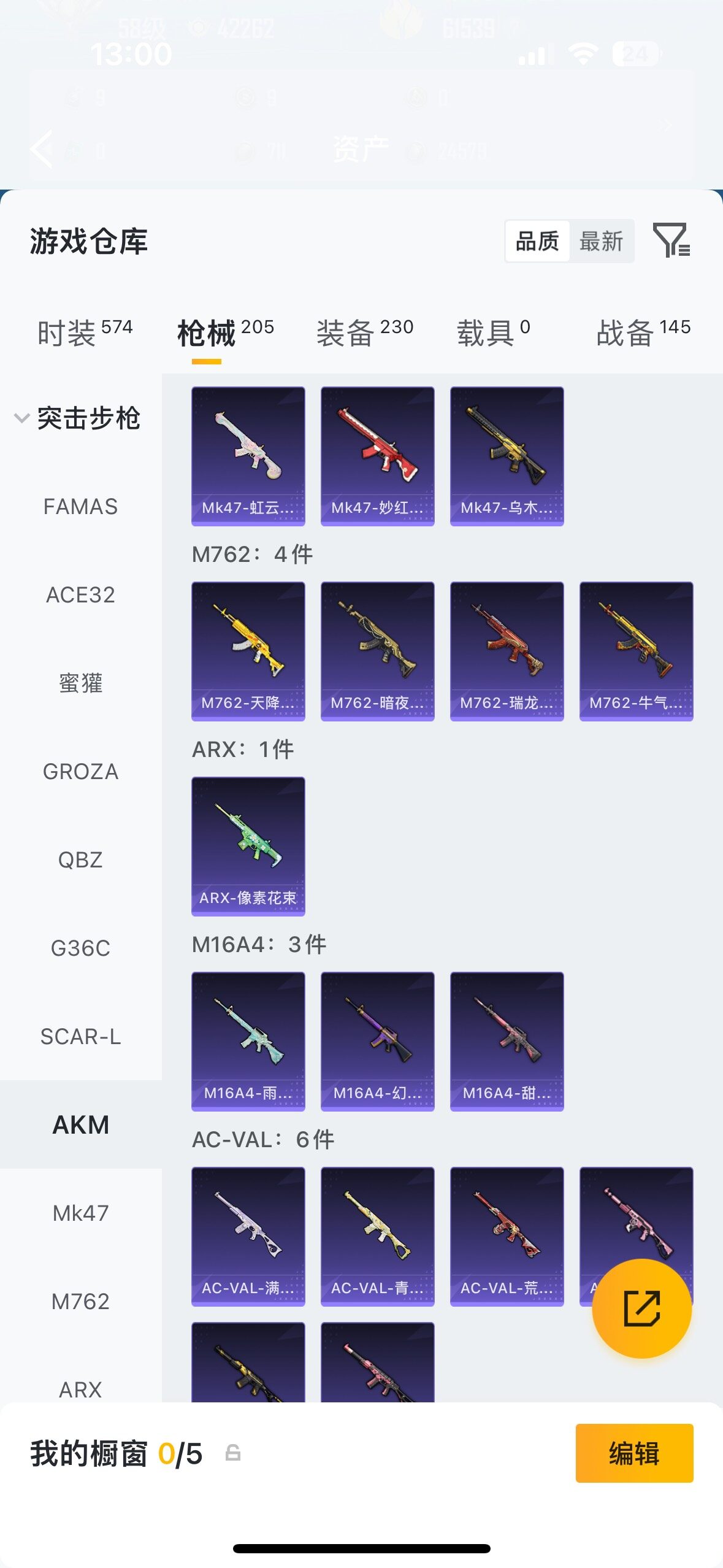Sort warehouse by 最新
This screenshot has width=723, height=1568.
point(601,241)
